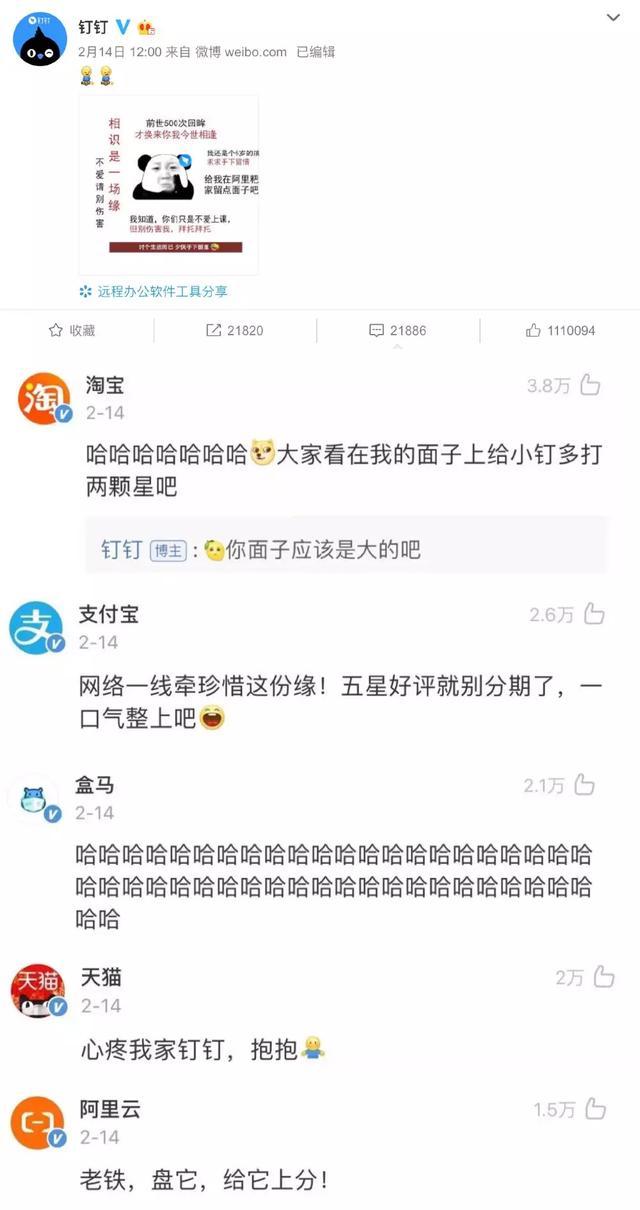Screen dimensions: 640x1210
Task: View the post's meme image
Action: pos(169,184)
